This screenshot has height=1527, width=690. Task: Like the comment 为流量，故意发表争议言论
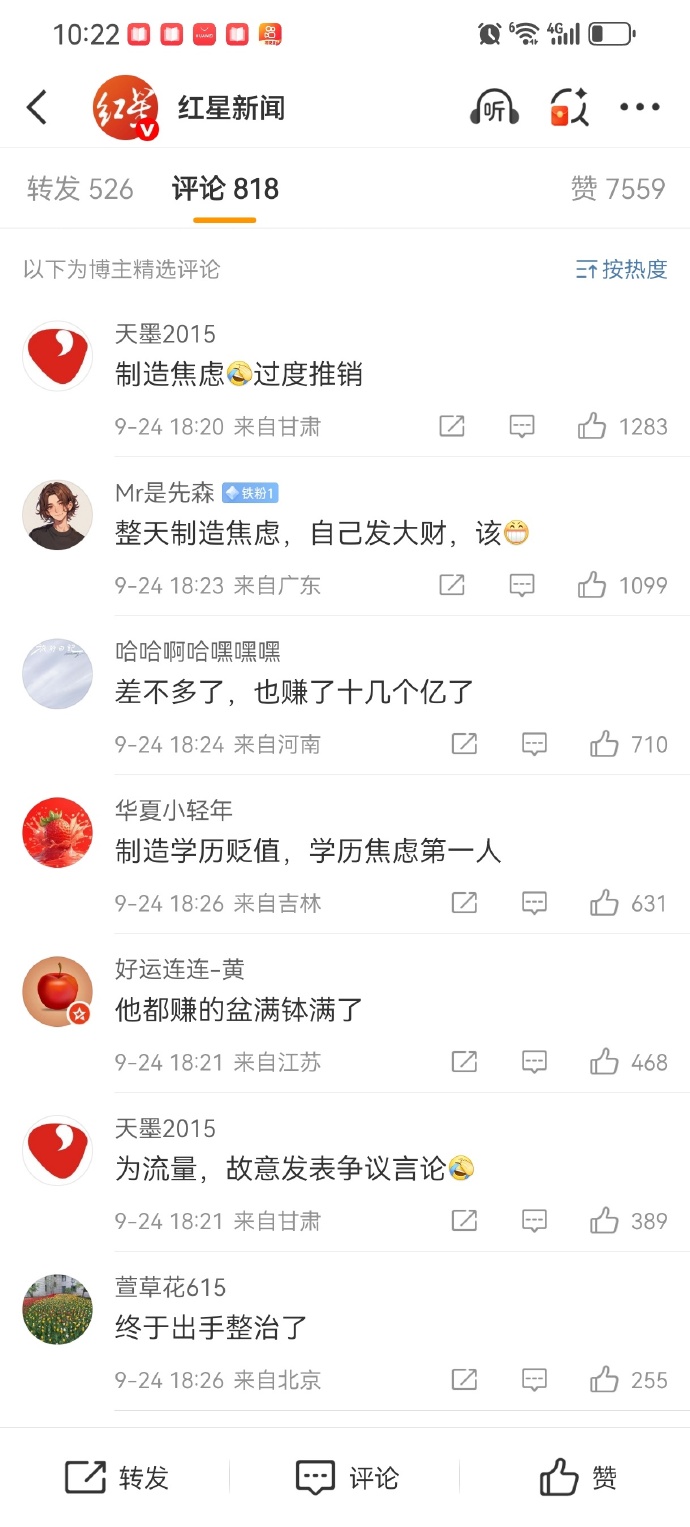(x=604, y=1221)
